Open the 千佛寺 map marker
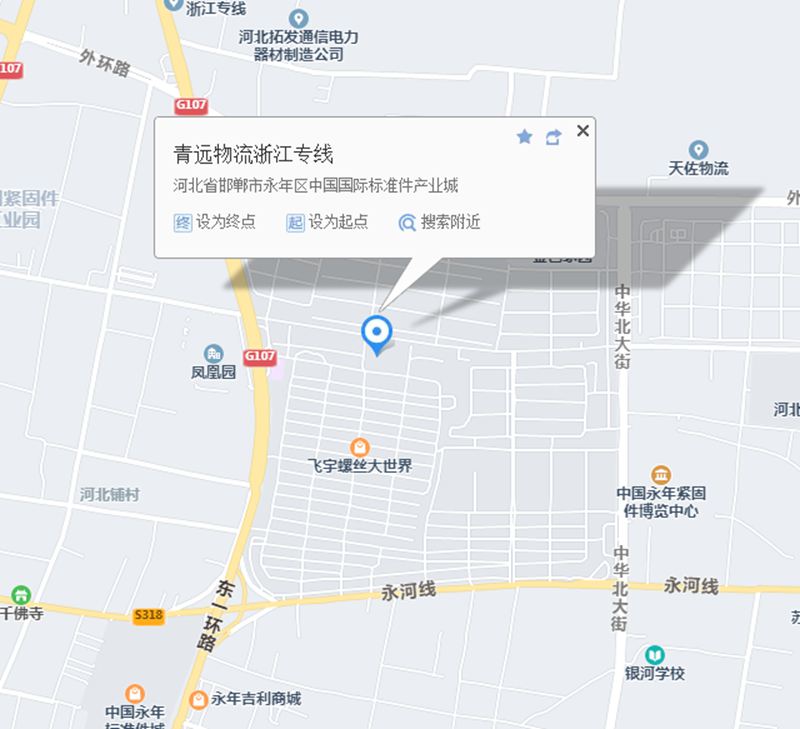Viewport: 800px width, 729px height. click(21, 595)
